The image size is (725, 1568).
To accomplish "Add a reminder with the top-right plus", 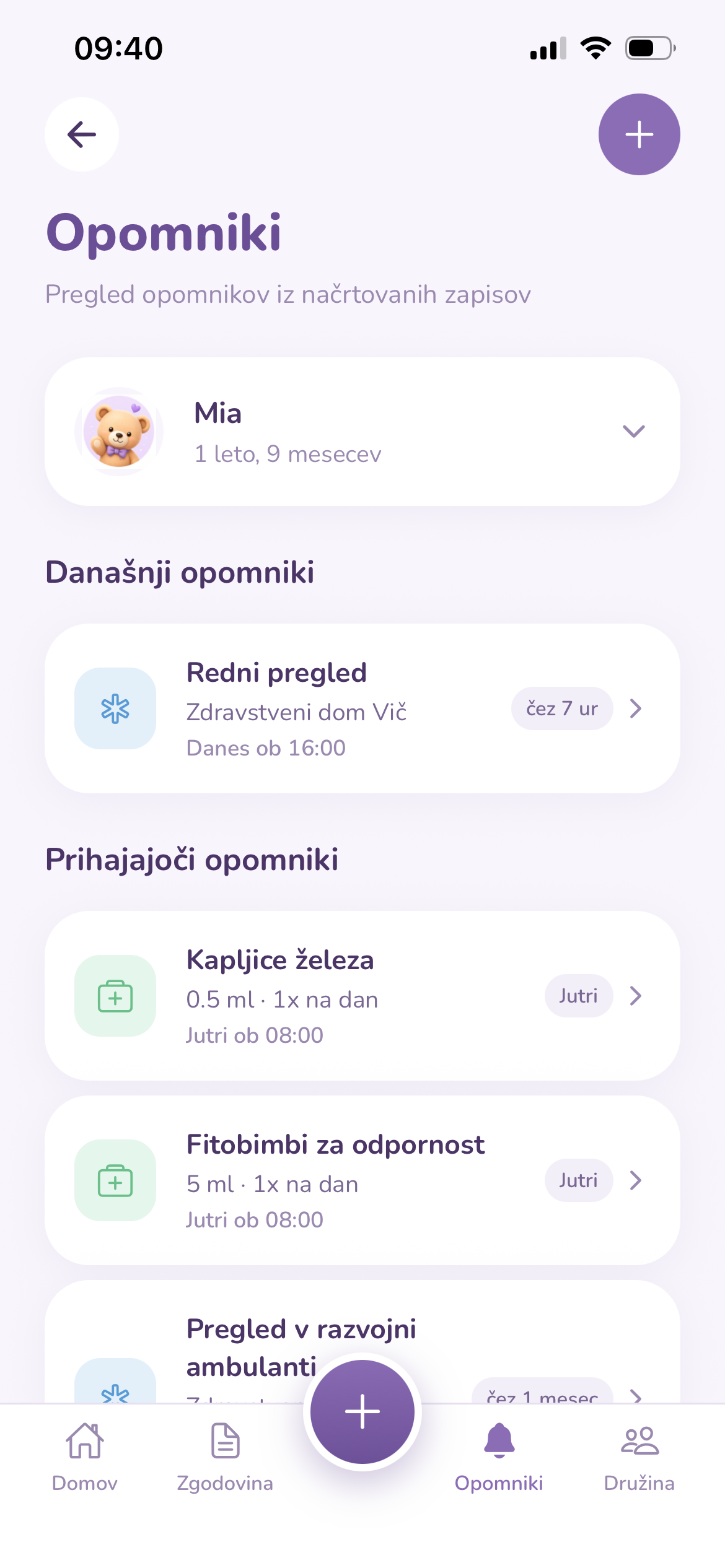I will point(639,134).
